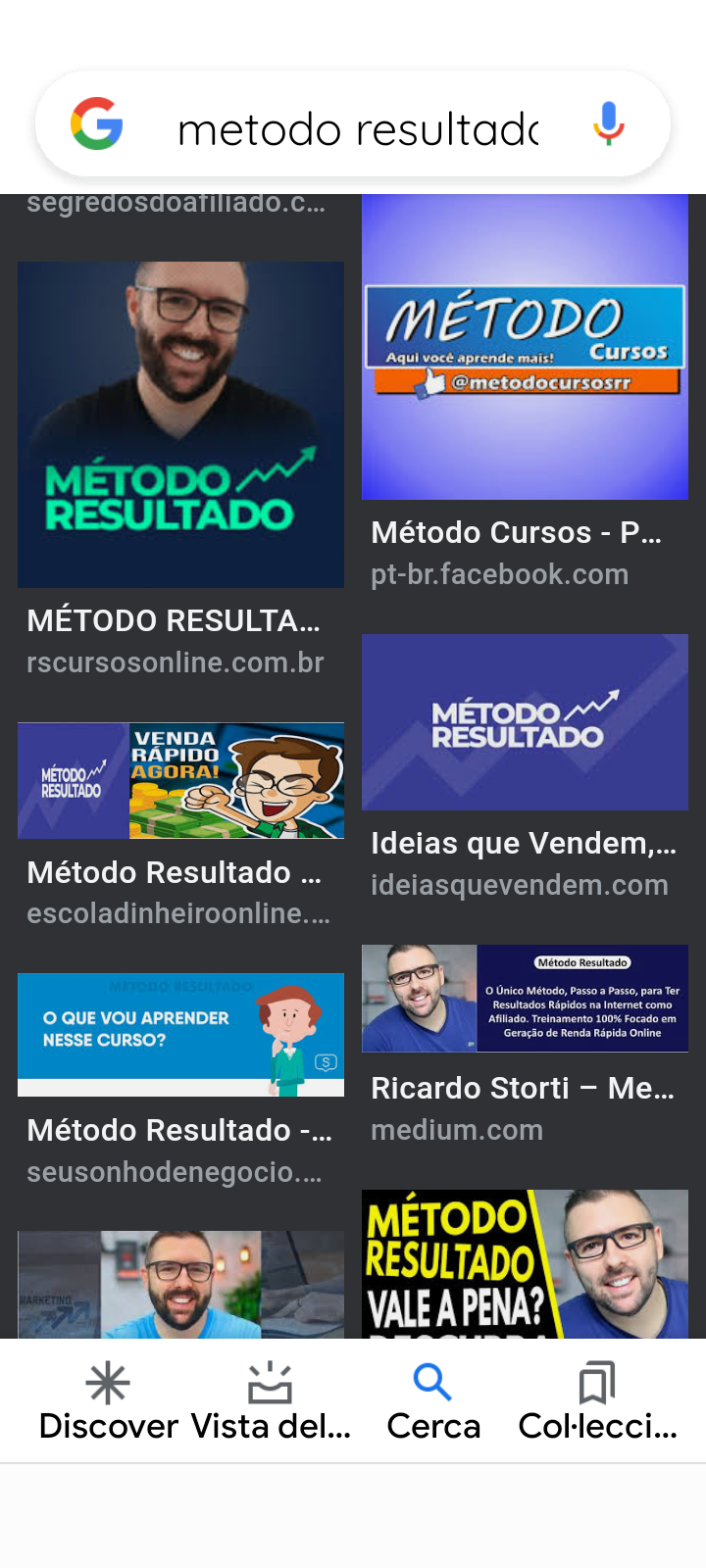
Task: Select the Ricardo Storti medium.com result
Action: click(x=525, y=999)
